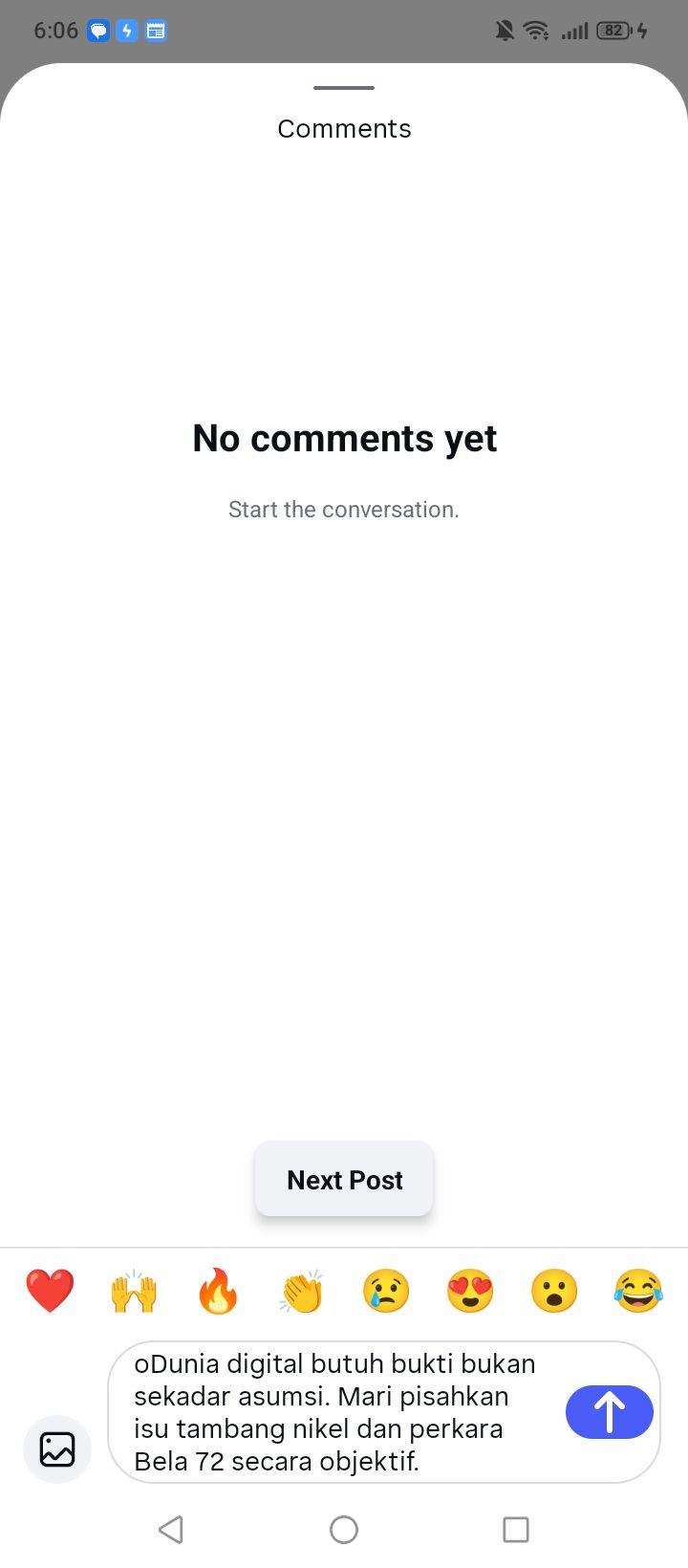Viewport: 688px width, 1568px height.
Task: Tap the sheet drag handle above Comments
Action: [x=344, y=88]
